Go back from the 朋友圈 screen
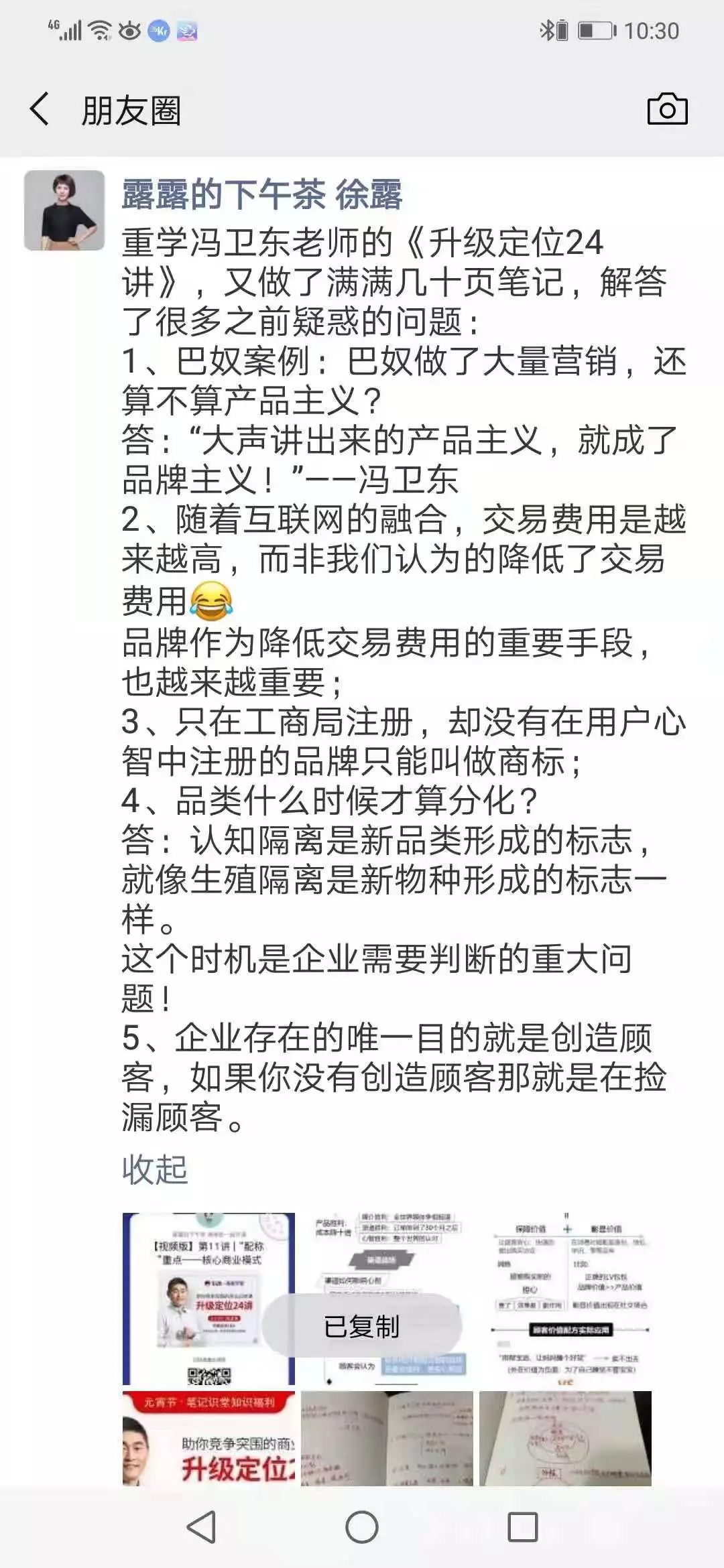 coord(40,109)
